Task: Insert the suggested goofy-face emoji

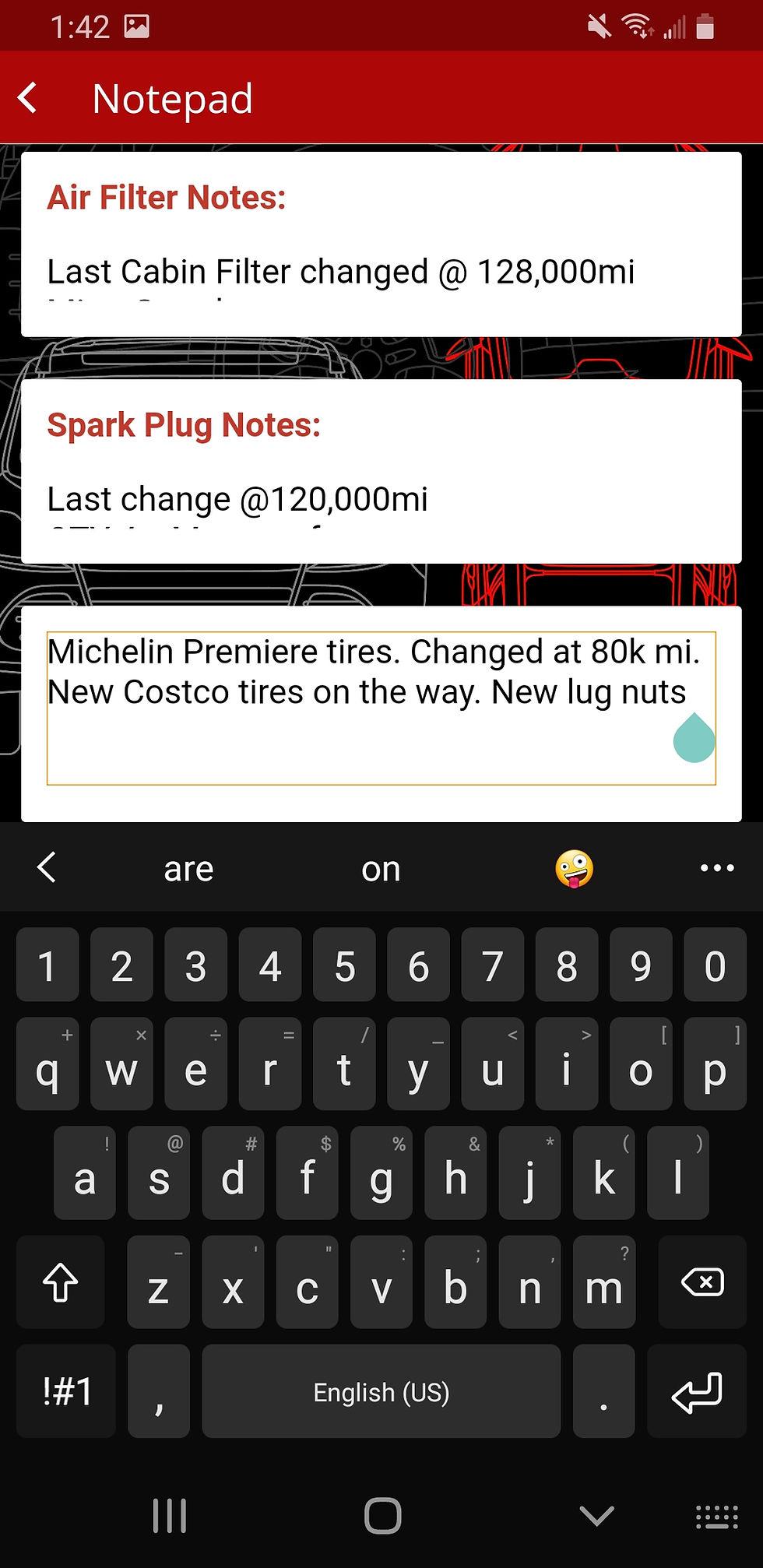Action: coord(574,869)
